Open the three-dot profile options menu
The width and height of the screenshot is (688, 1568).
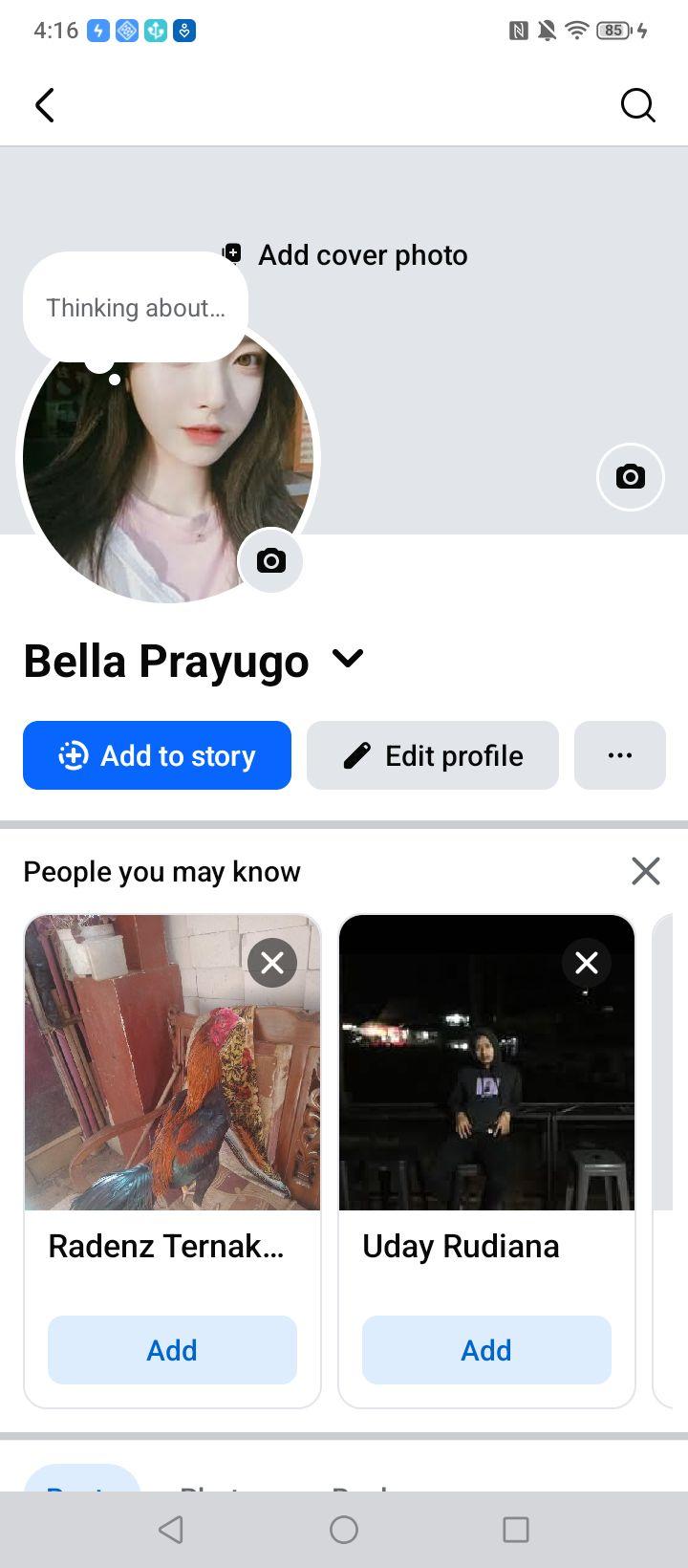click(620, 755)
